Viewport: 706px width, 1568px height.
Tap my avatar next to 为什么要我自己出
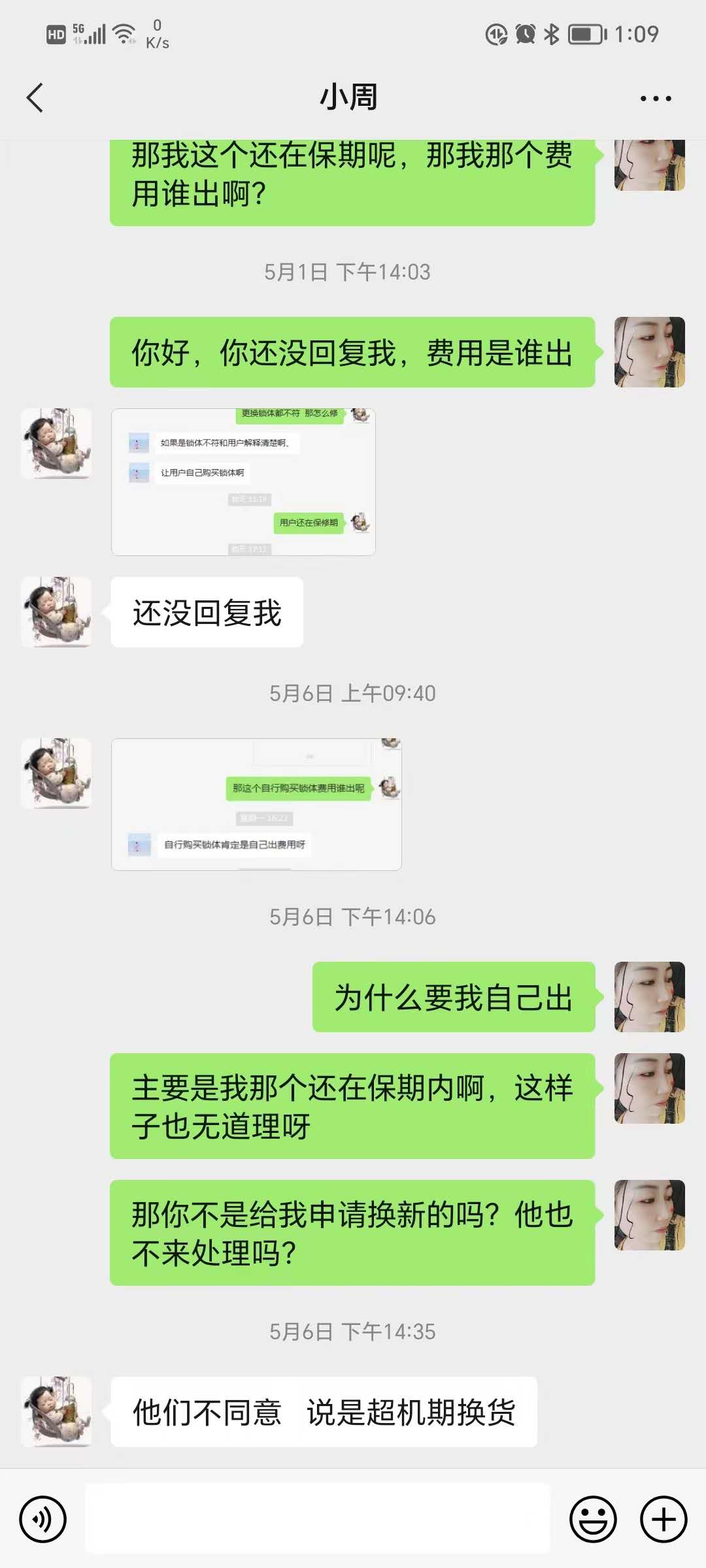(x=649, y=997)
